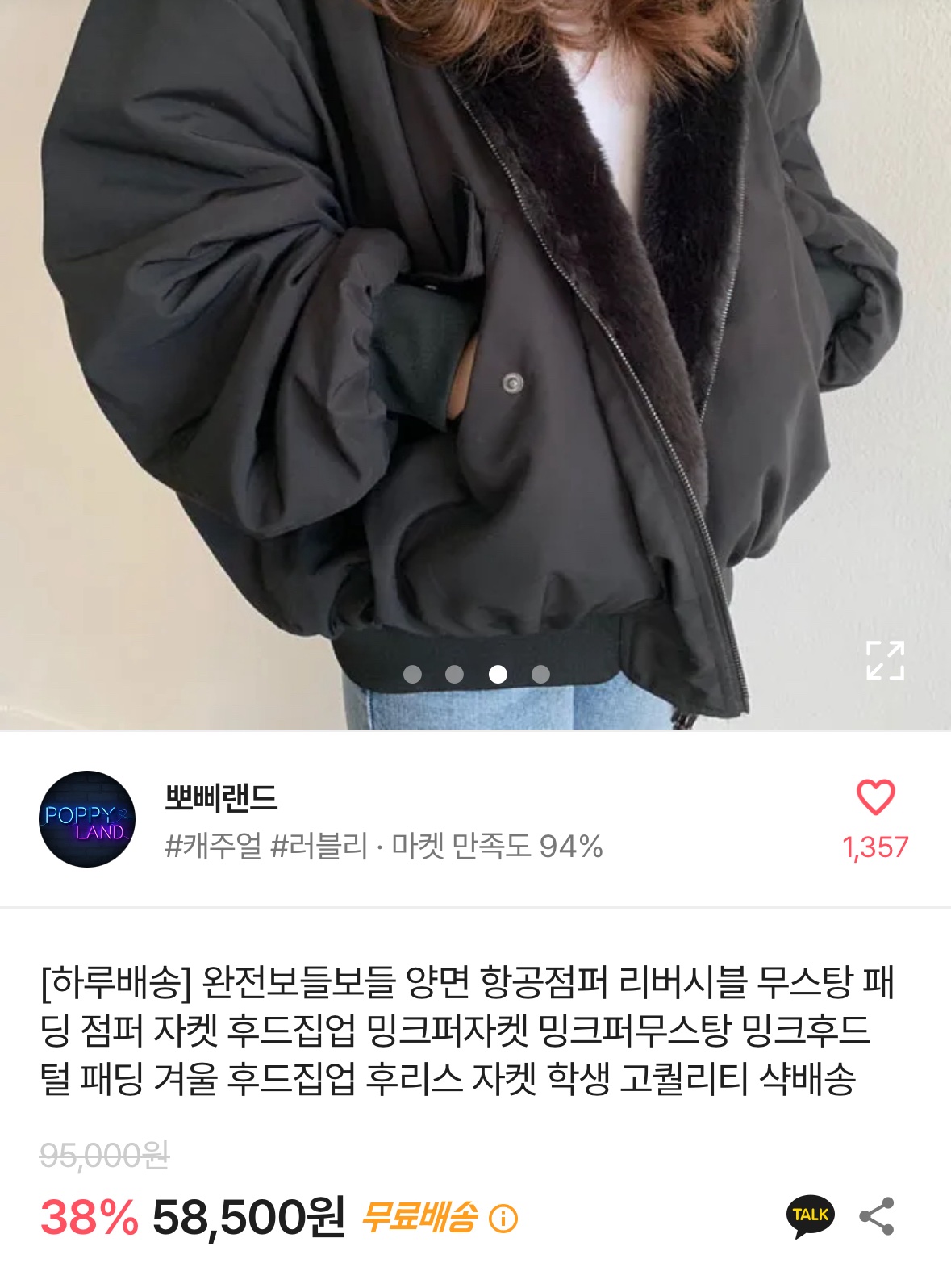Share the product via KakaoTalk
This screenshot has height=1288, width=951.
[x=810, y=1216]
